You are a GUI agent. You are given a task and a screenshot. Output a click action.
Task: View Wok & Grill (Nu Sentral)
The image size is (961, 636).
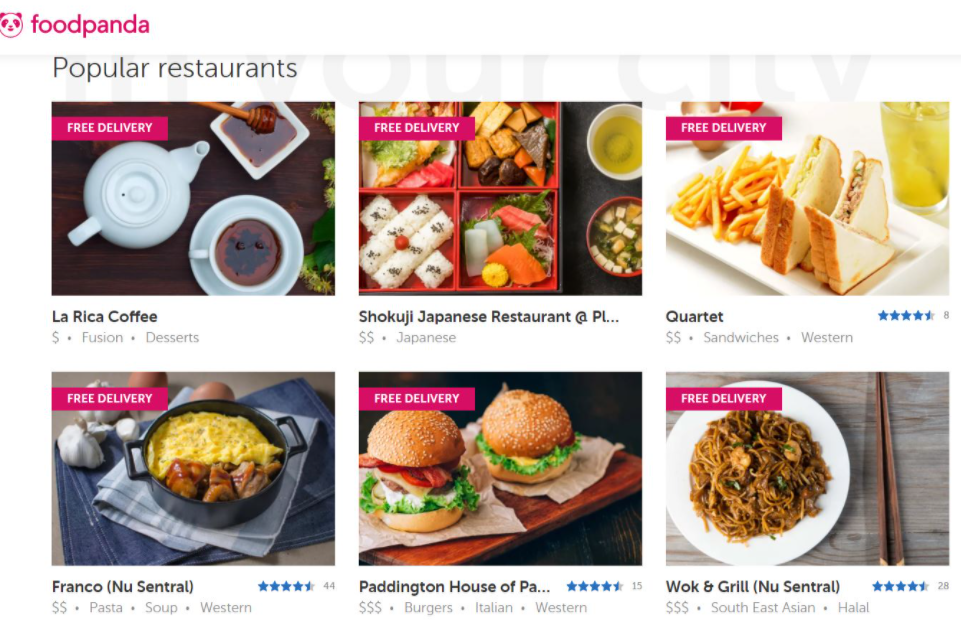807,469
